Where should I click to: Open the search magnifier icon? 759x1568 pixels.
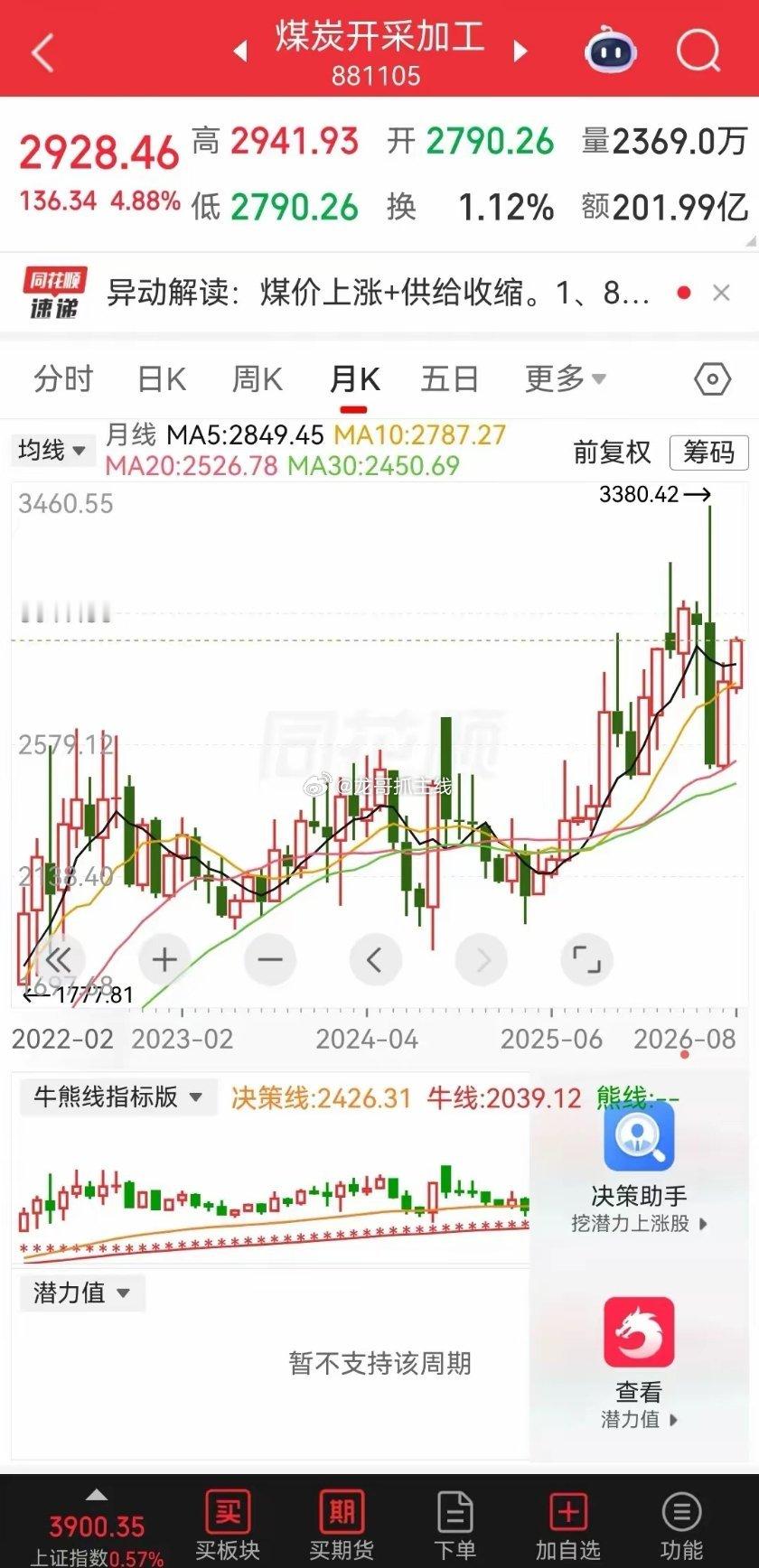698,51
